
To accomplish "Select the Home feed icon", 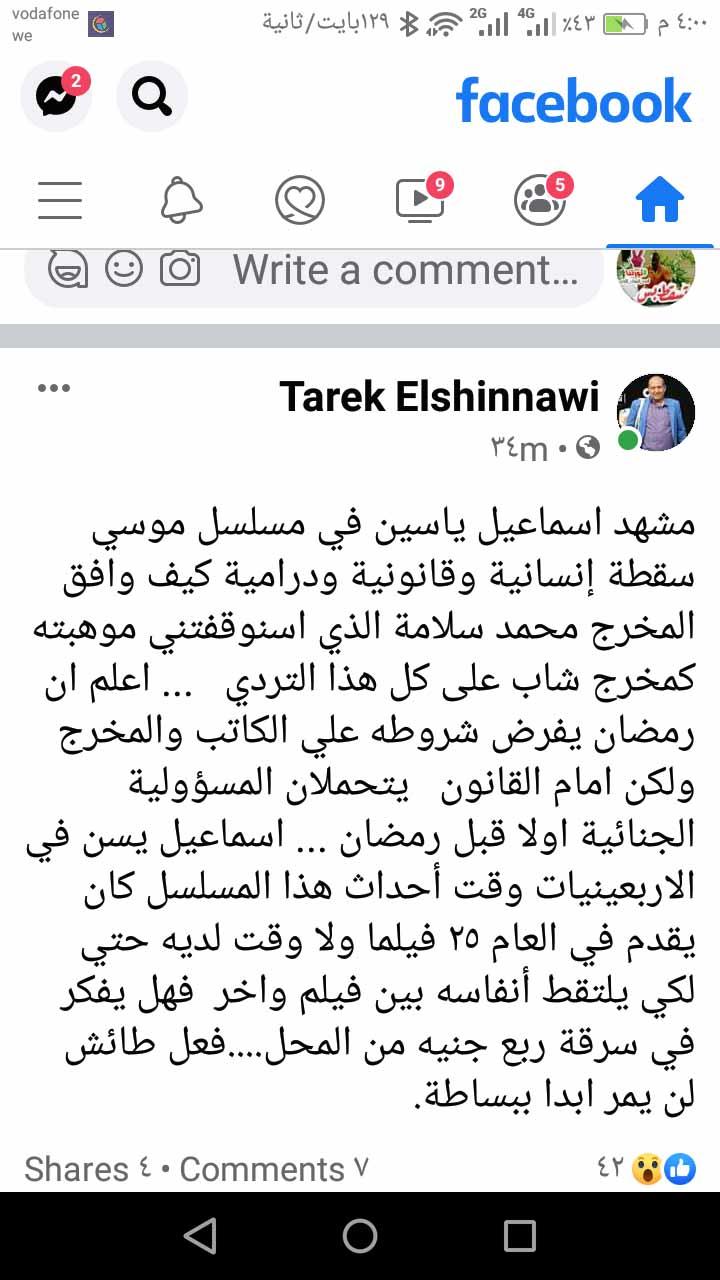I will [x=659, y=199].
